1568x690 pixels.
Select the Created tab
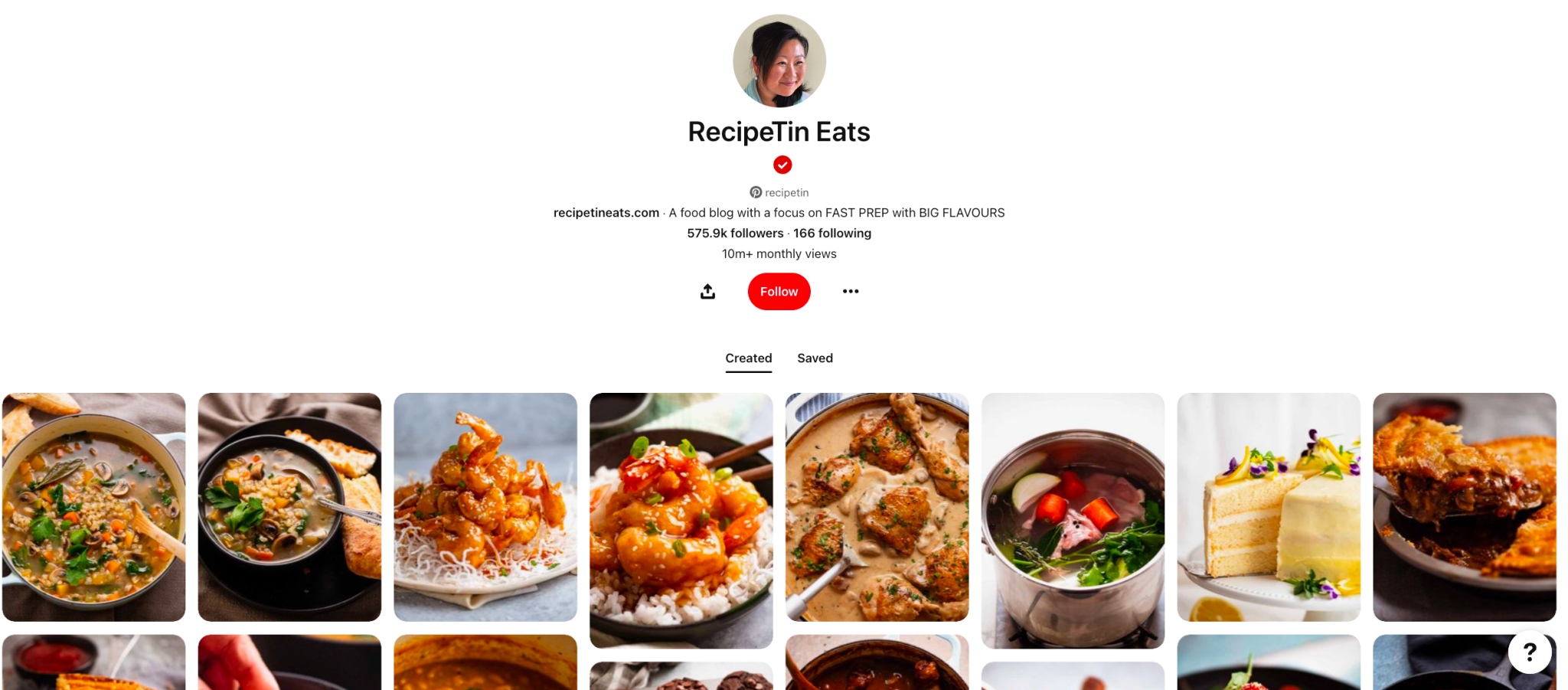point(748,358)
